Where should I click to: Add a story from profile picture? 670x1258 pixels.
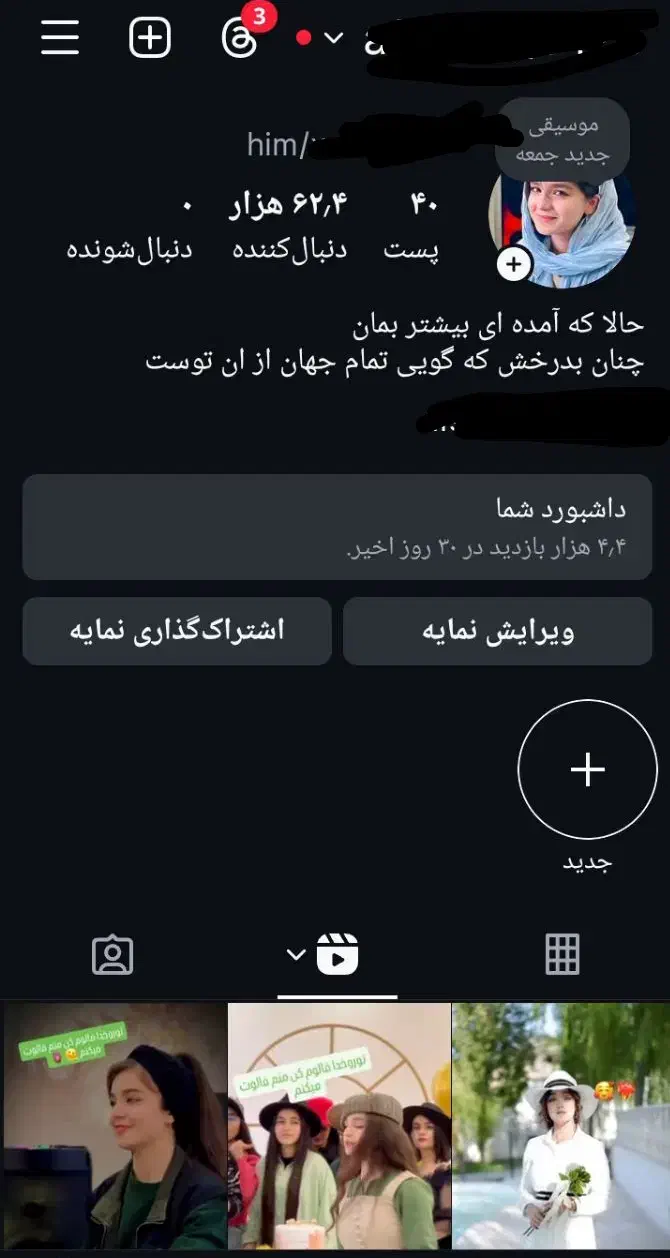(514, 264)
